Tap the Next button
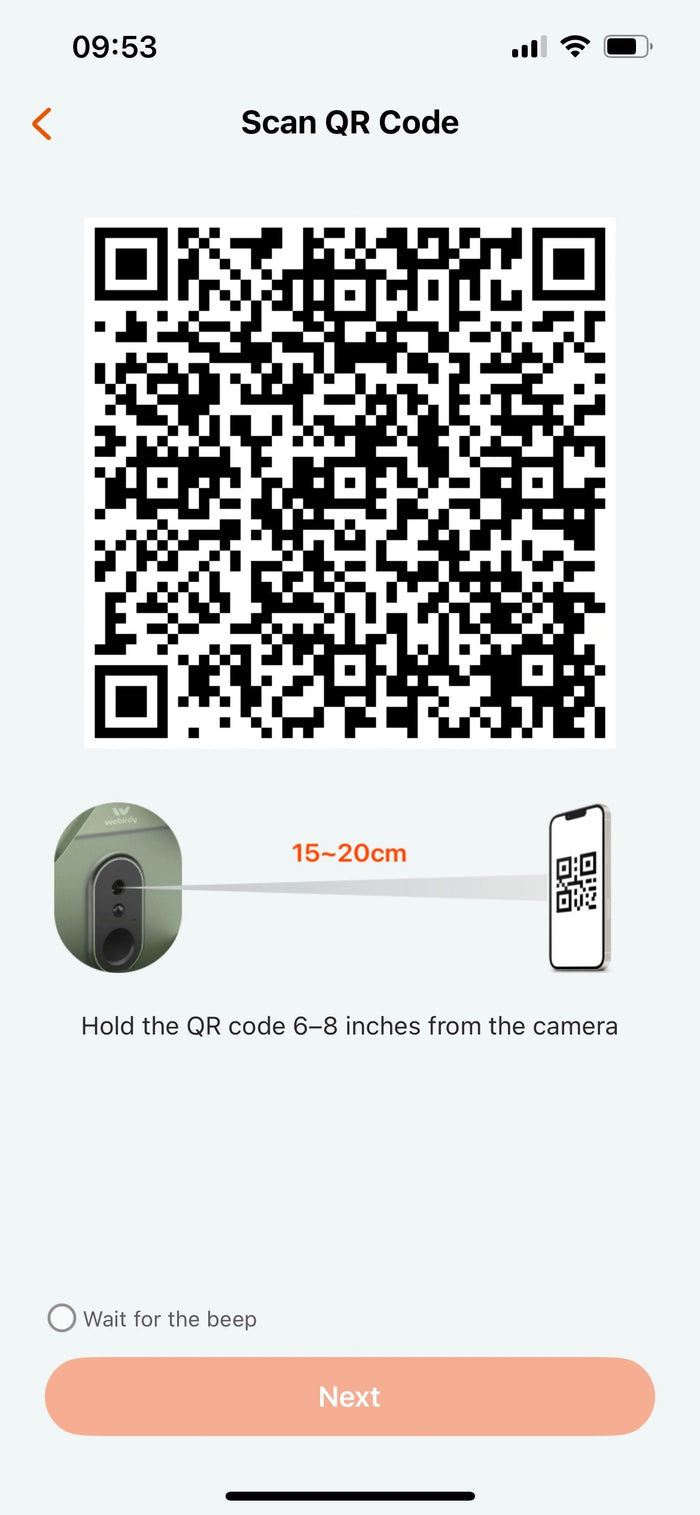 [350, 1396]
